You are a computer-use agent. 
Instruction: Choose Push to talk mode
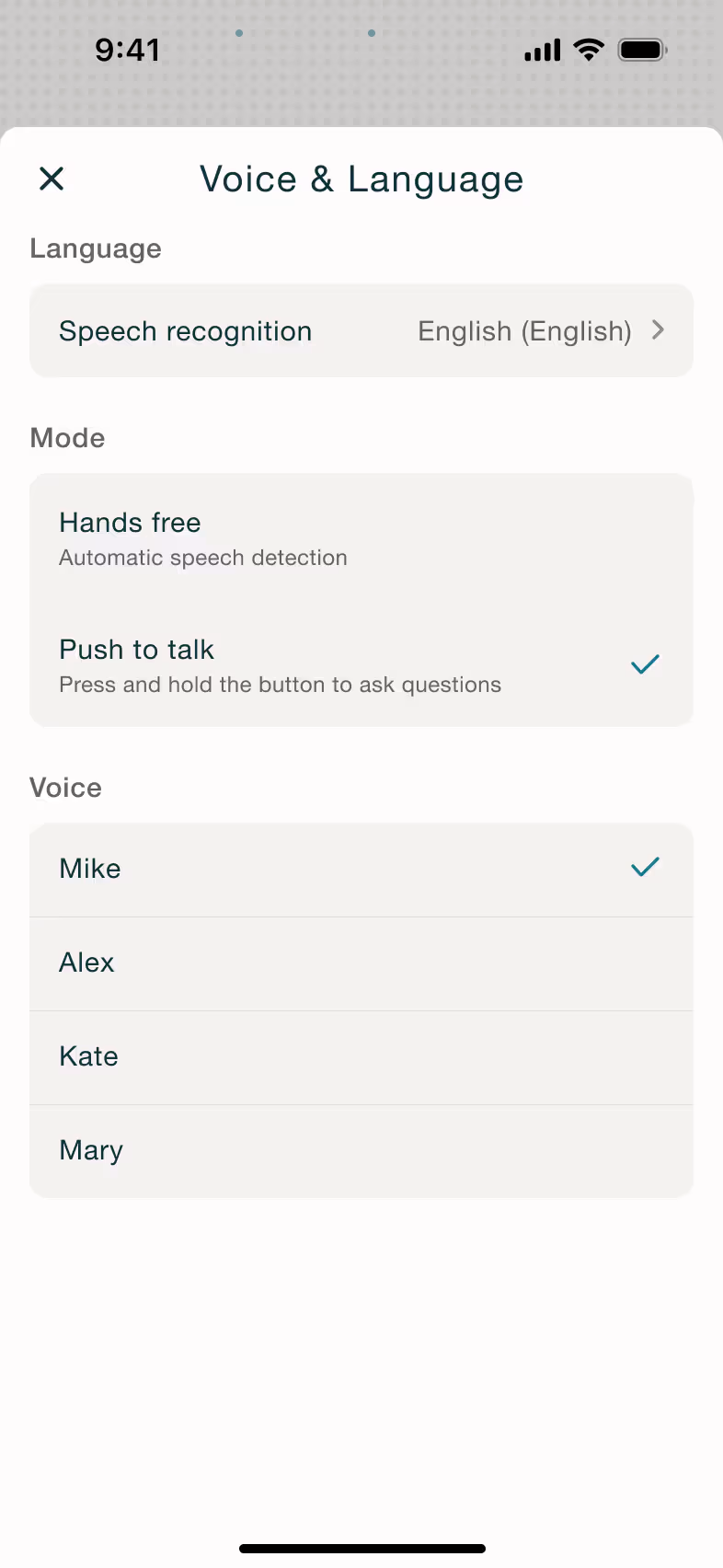pos(361,664)
